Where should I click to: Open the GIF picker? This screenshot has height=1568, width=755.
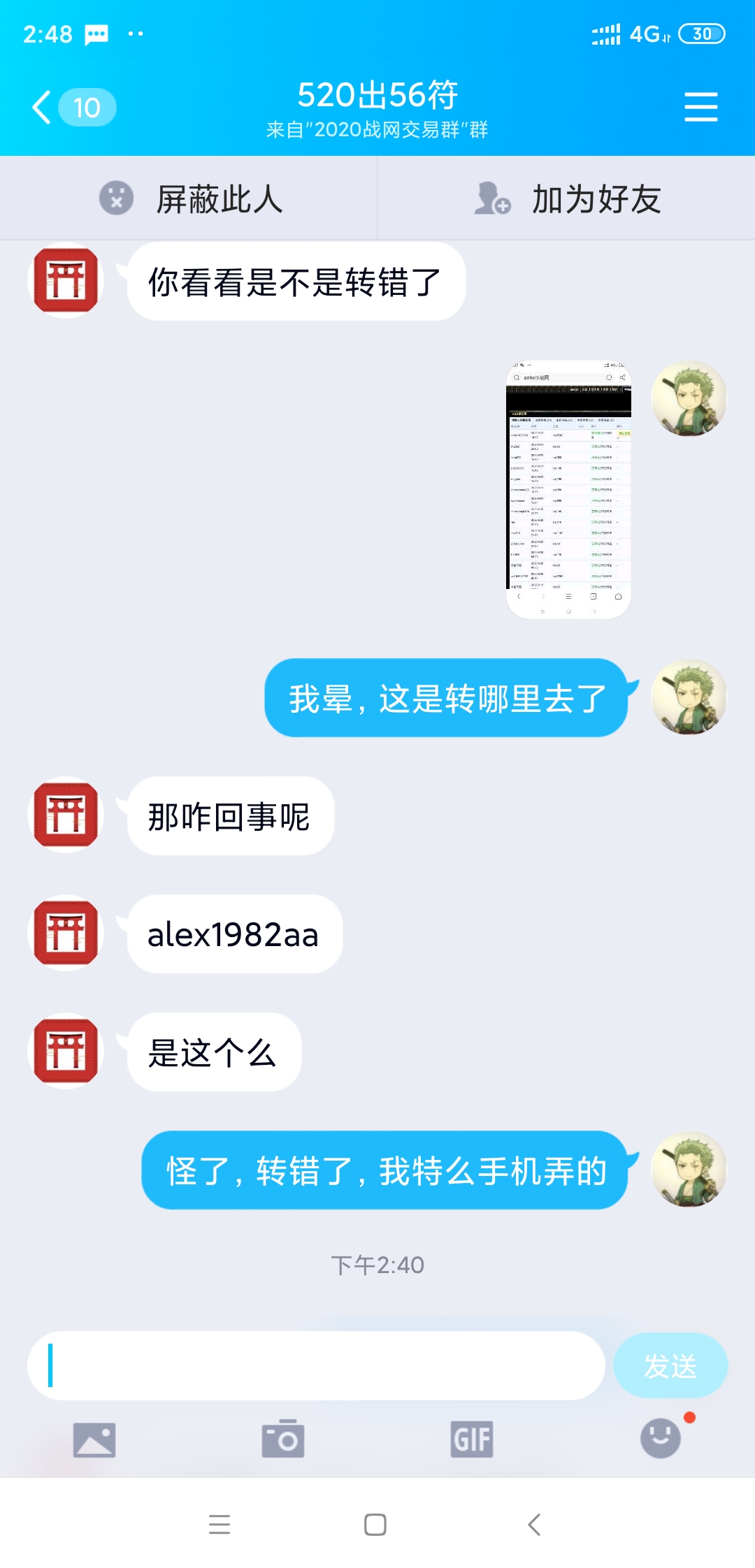[x=472, y=1439]
